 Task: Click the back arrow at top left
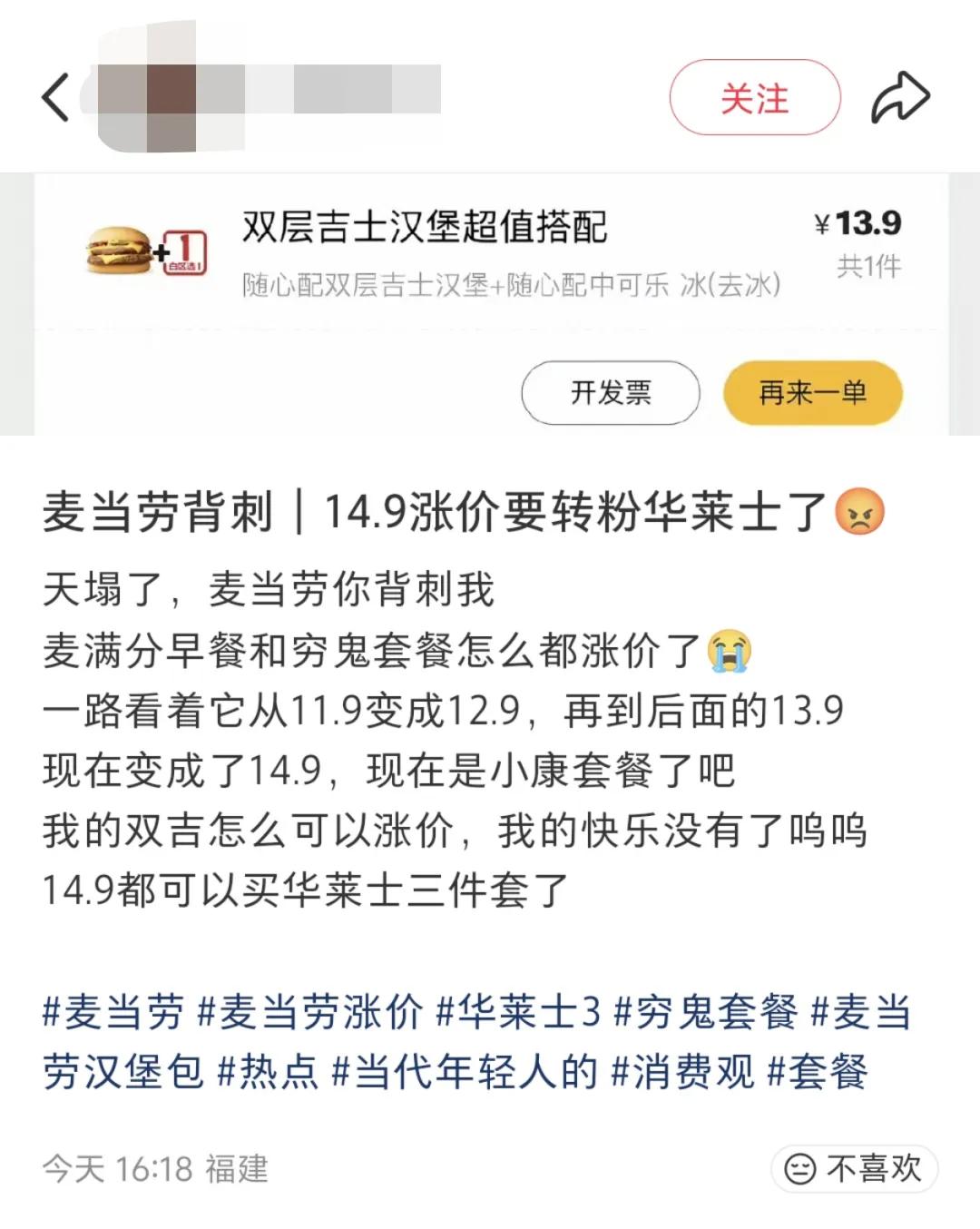[x=54, y=95]
